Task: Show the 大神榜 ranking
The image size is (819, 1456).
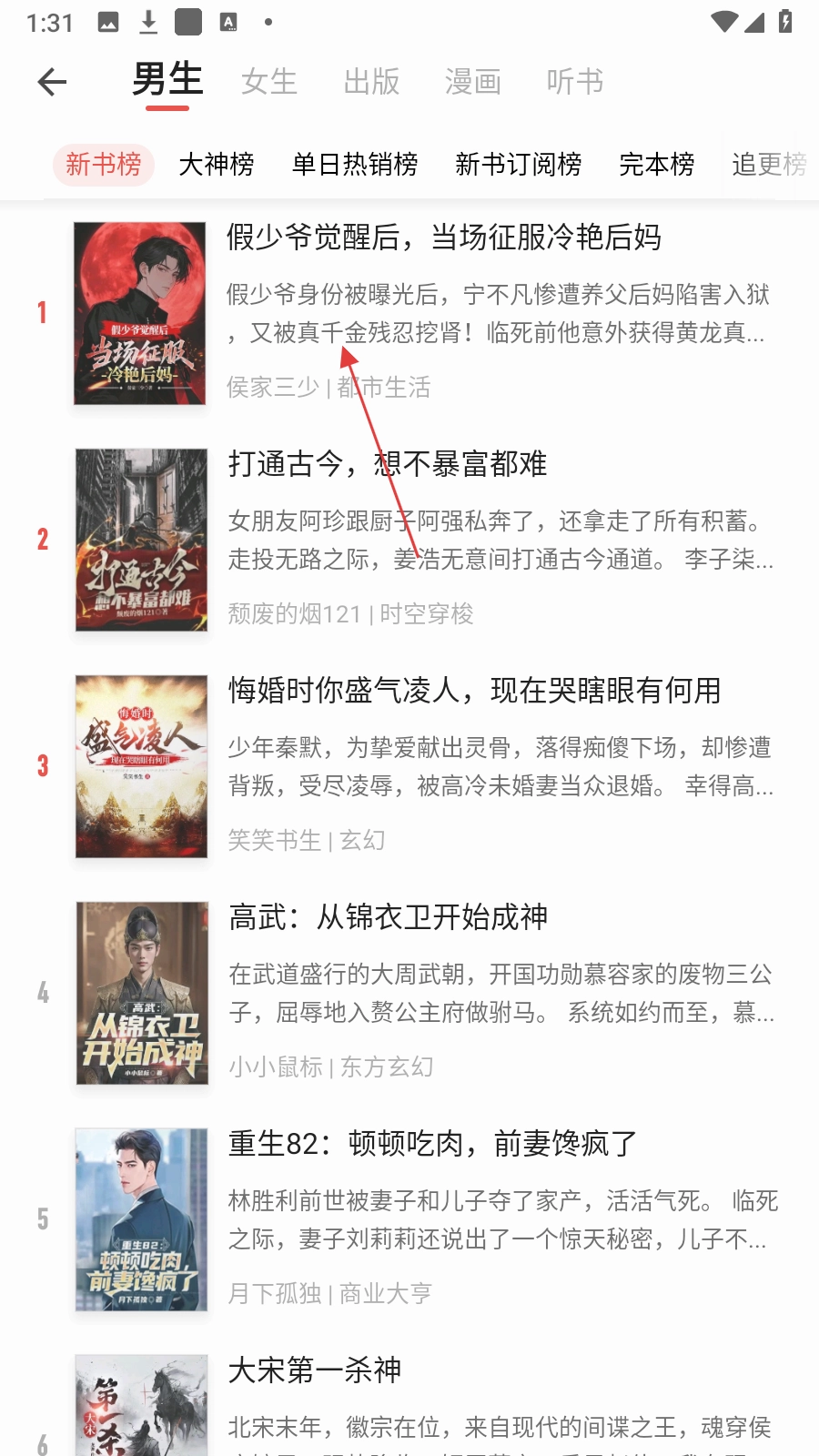Action: click(217, 165)
